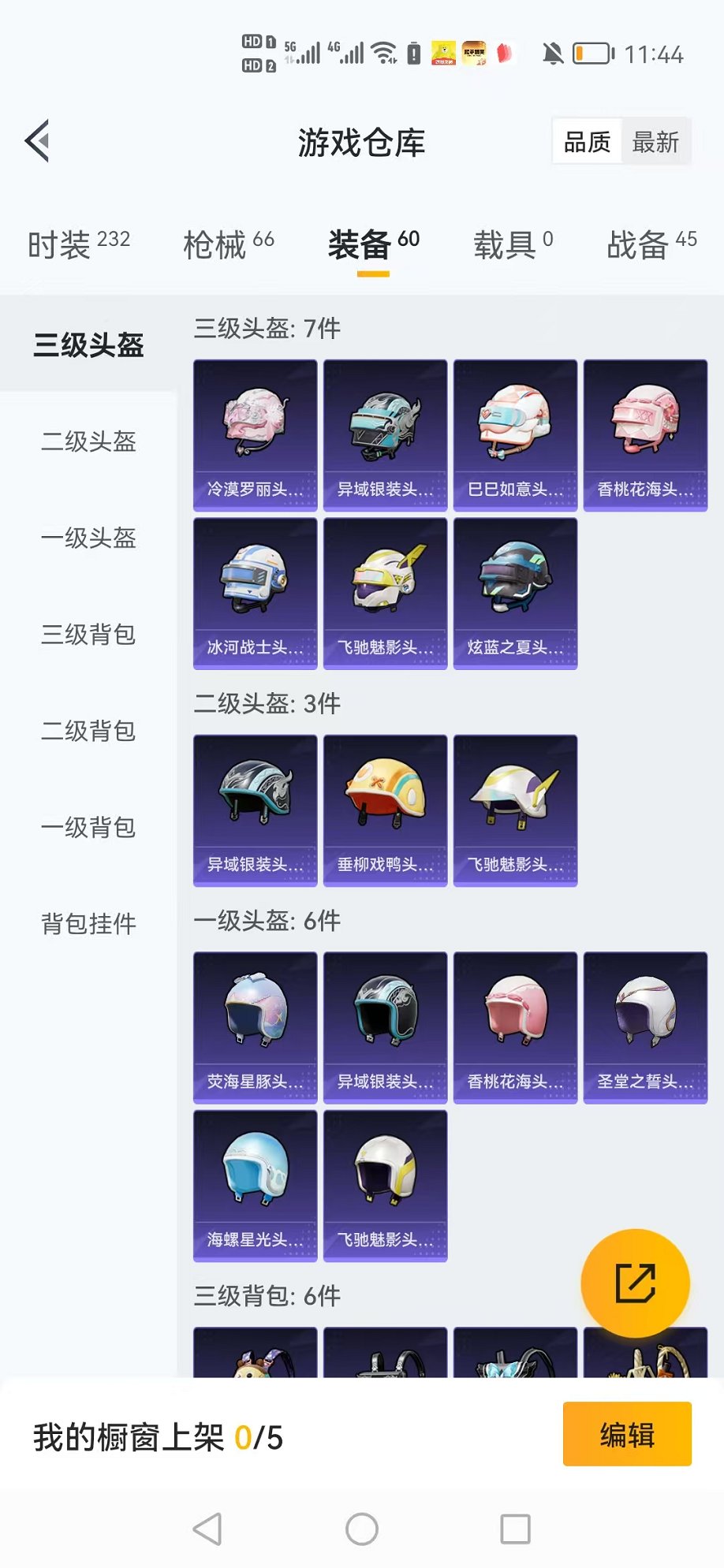
Task: Switch to the 枪械 tab
Action: [x=228, y=244]
